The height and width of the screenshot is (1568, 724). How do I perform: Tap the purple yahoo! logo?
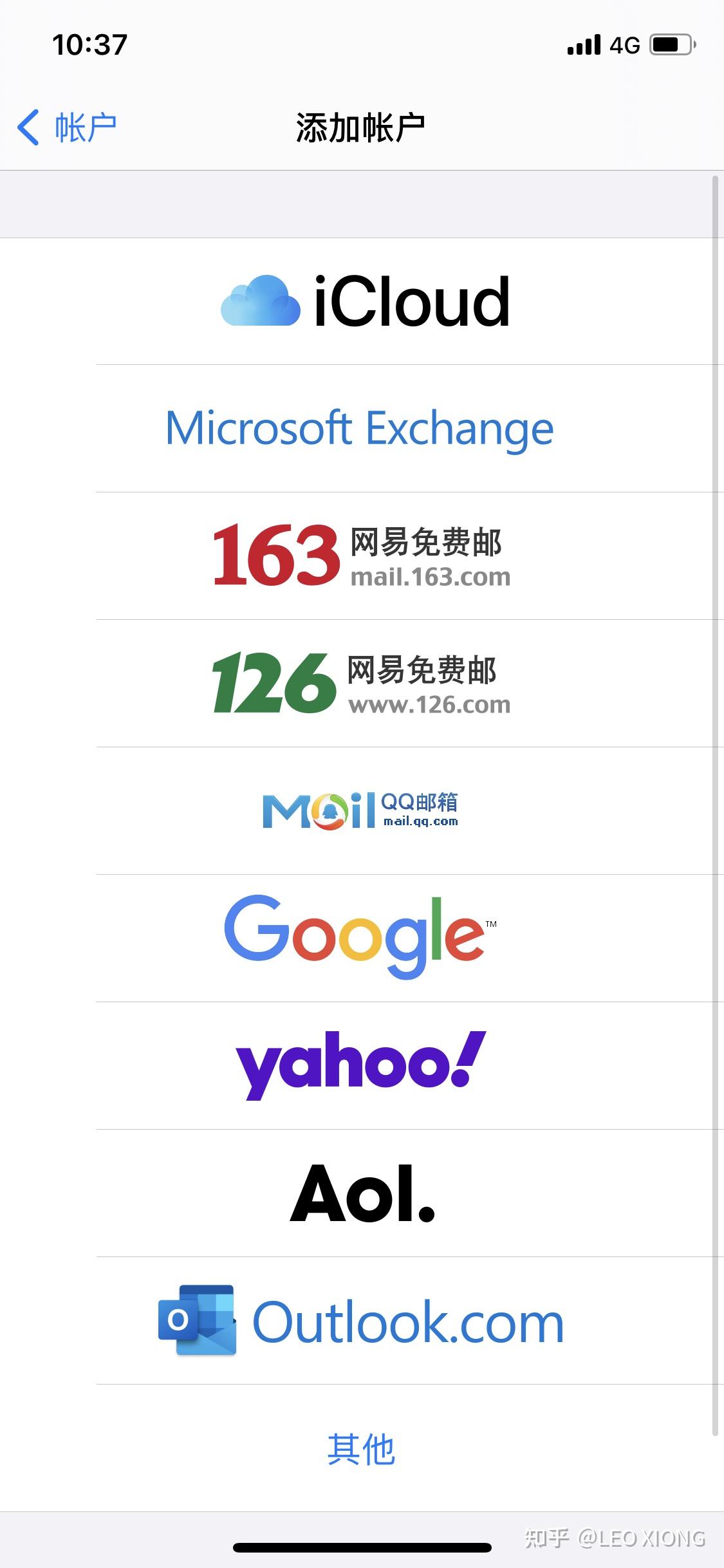click(360, 1065)
